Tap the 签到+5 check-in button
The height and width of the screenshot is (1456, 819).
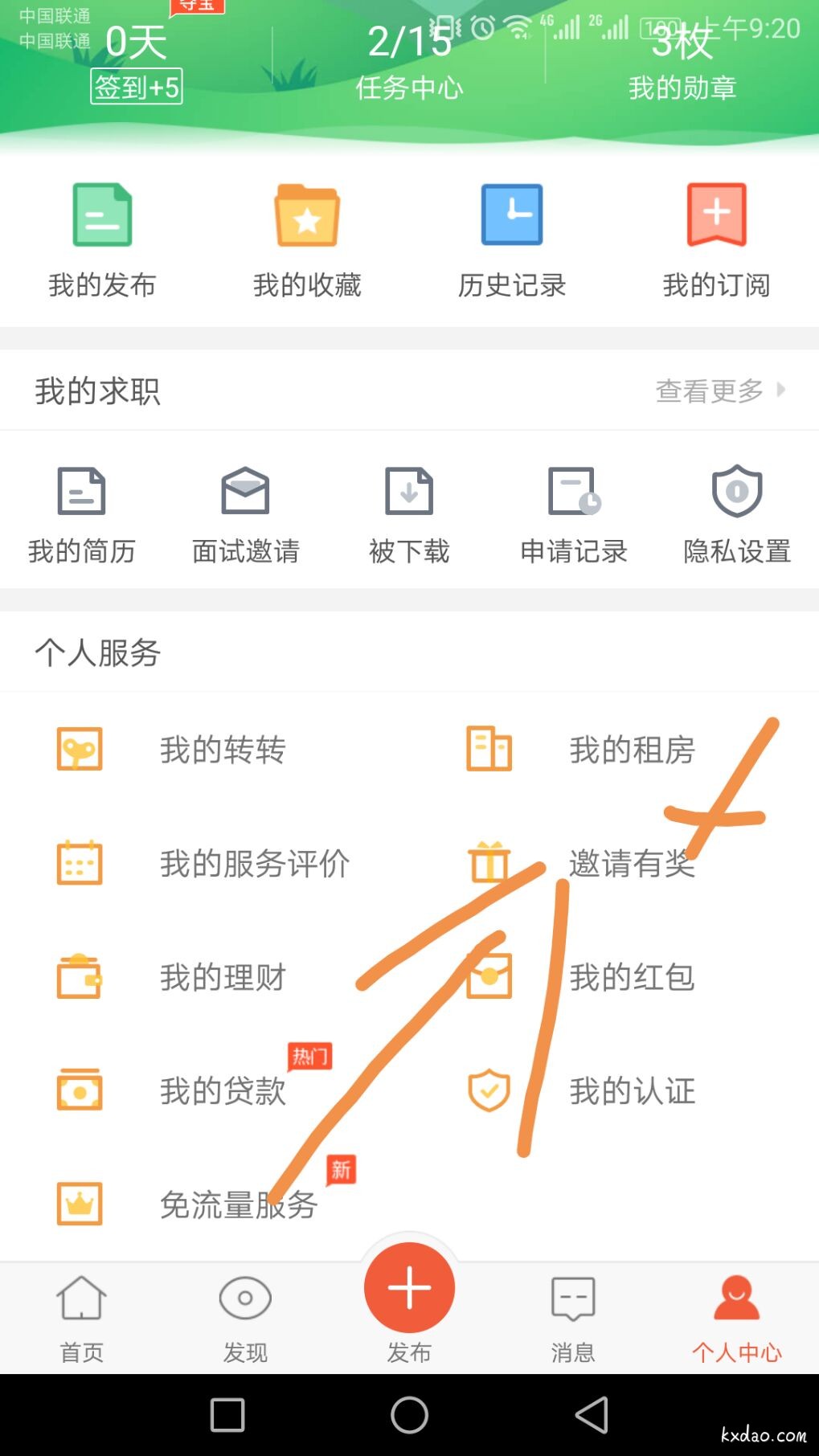tap(137, 86)
